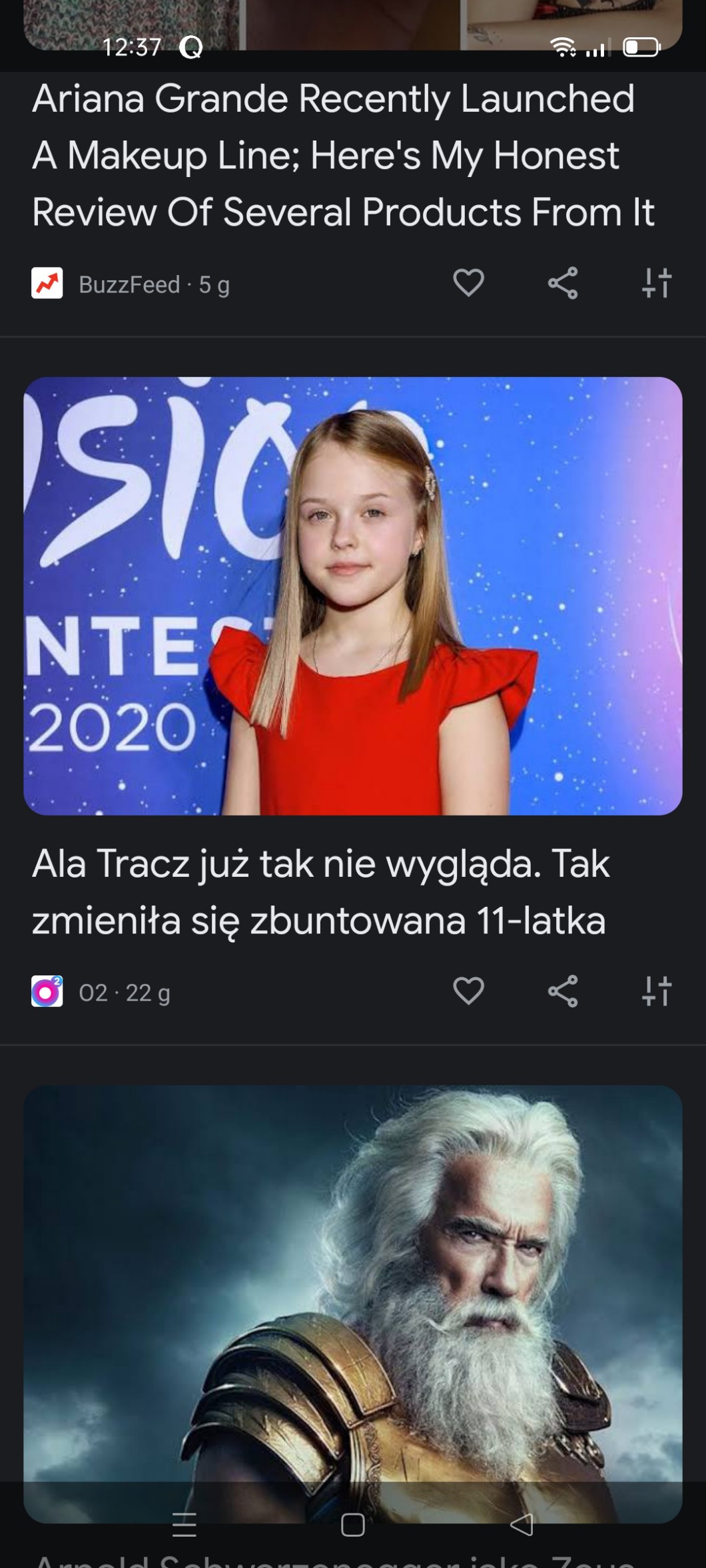Open customize options for BuzzFeed article

click(657, 283)
